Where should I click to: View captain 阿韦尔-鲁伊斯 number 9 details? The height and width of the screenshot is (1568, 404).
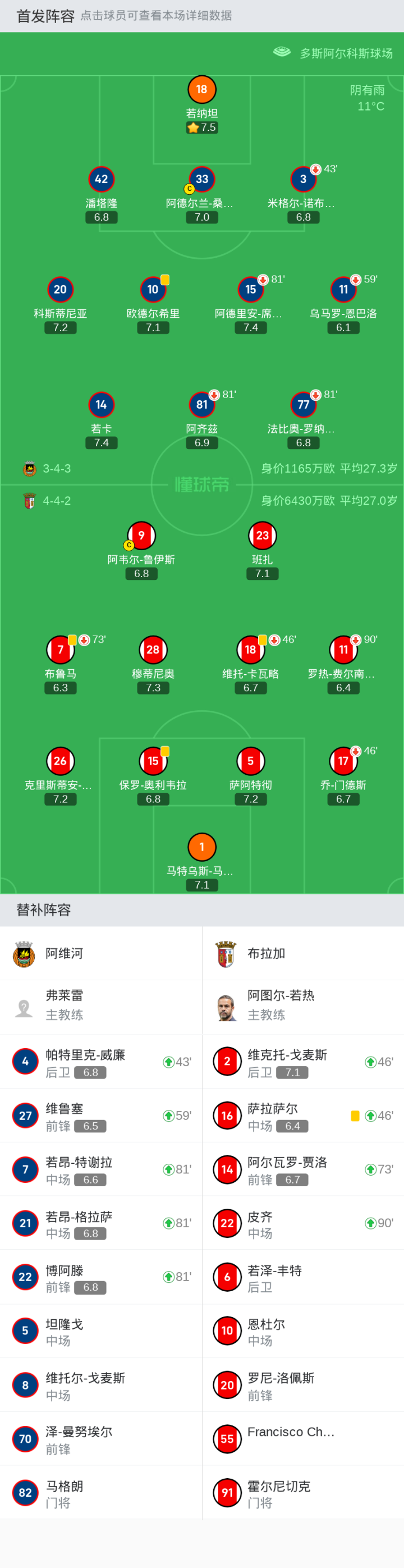(141, 551)
